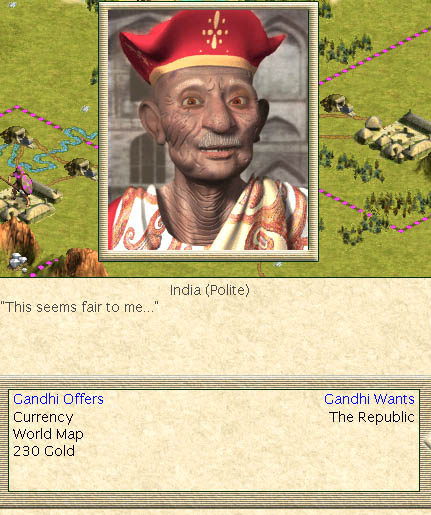
Task: Remove World Map from the offer
Action: pos(48,434)
